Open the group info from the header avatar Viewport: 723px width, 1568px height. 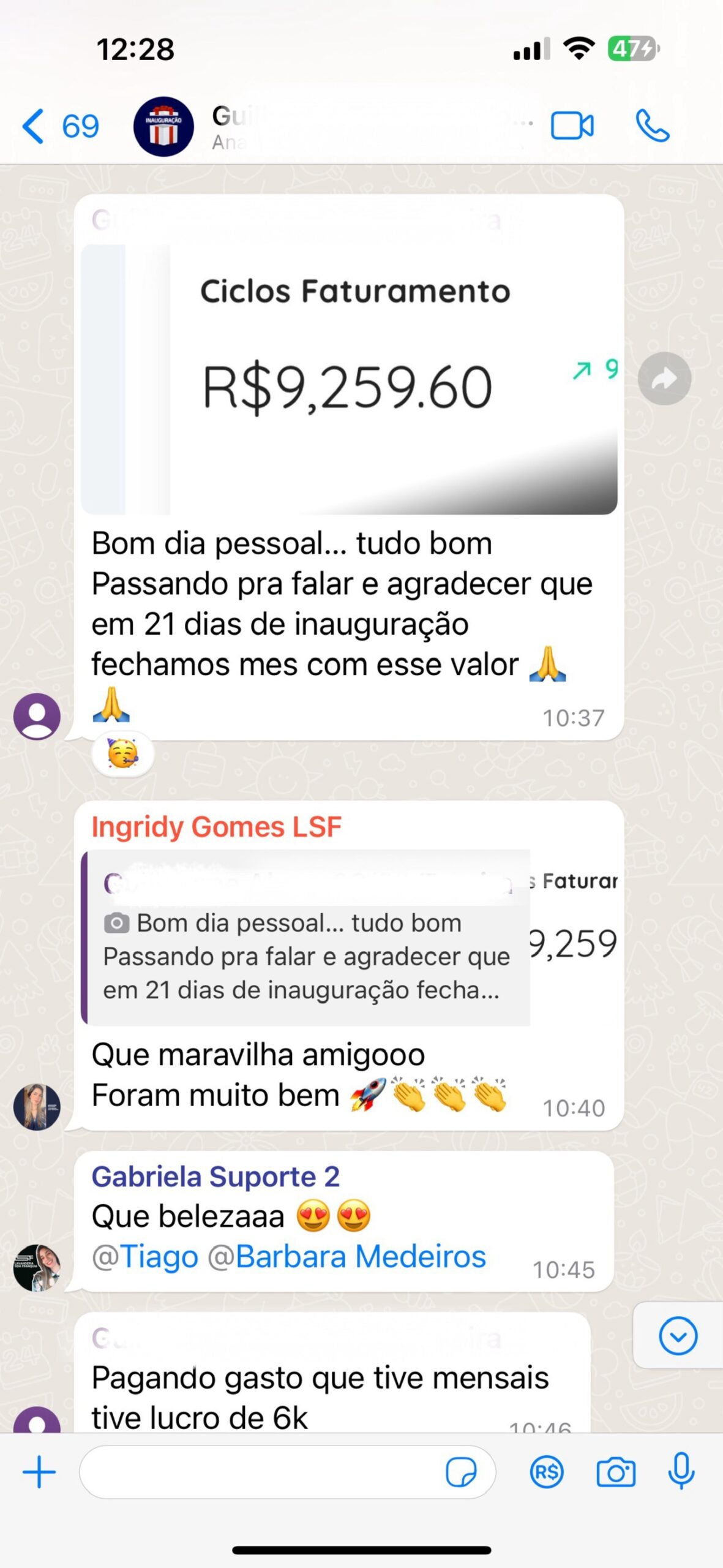[x=163, y=126]
